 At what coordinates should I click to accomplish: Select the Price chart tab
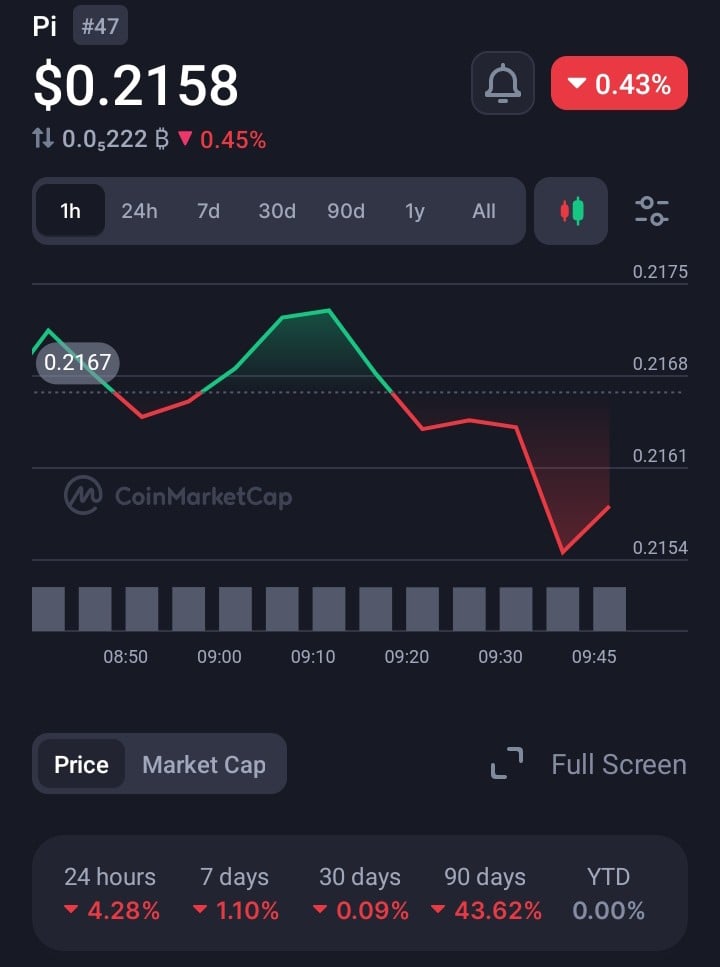pyautogui.click(x=81, y=765)
